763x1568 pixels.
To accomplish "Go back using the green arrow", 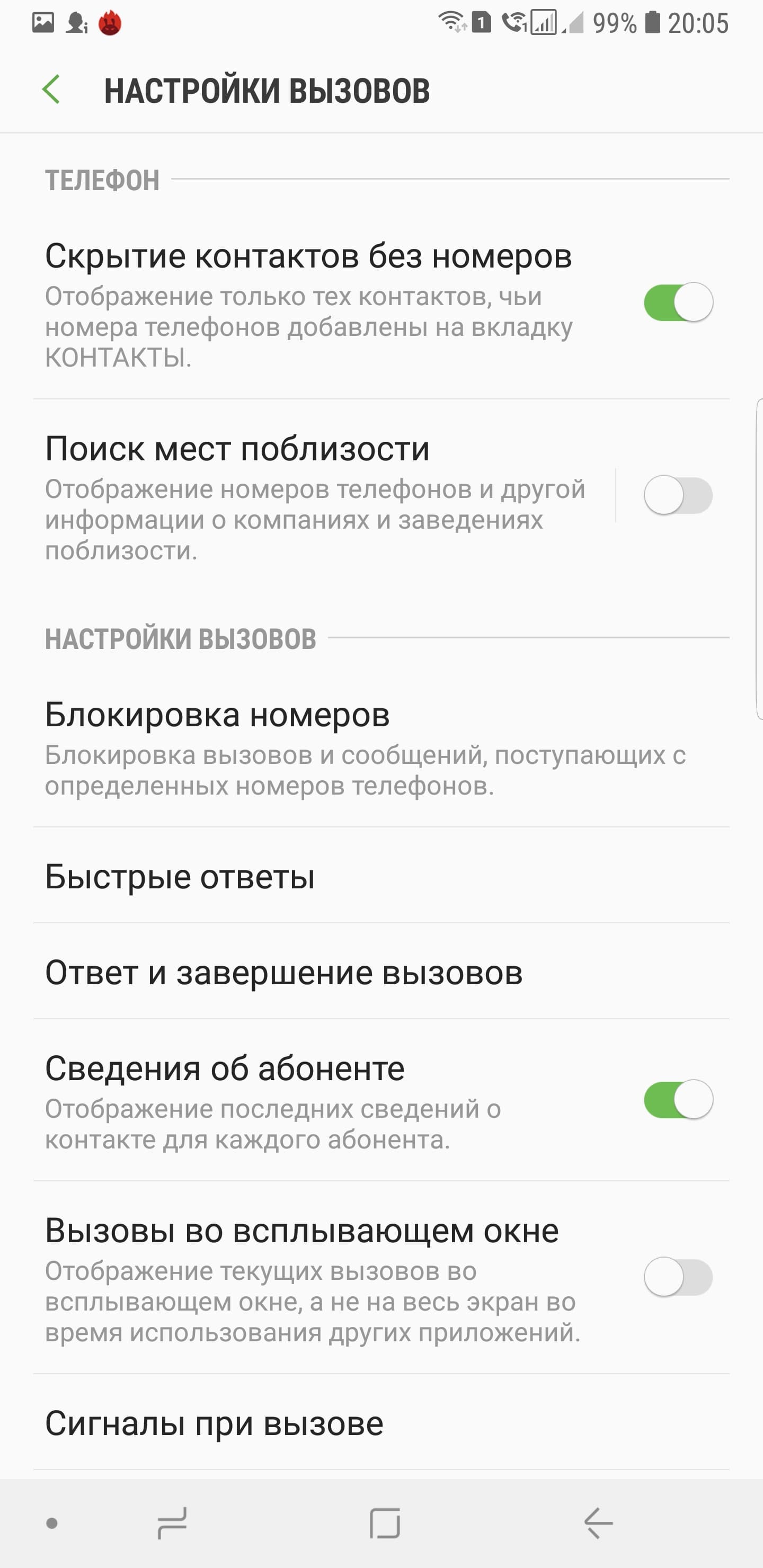I will [x=51, y=90].
